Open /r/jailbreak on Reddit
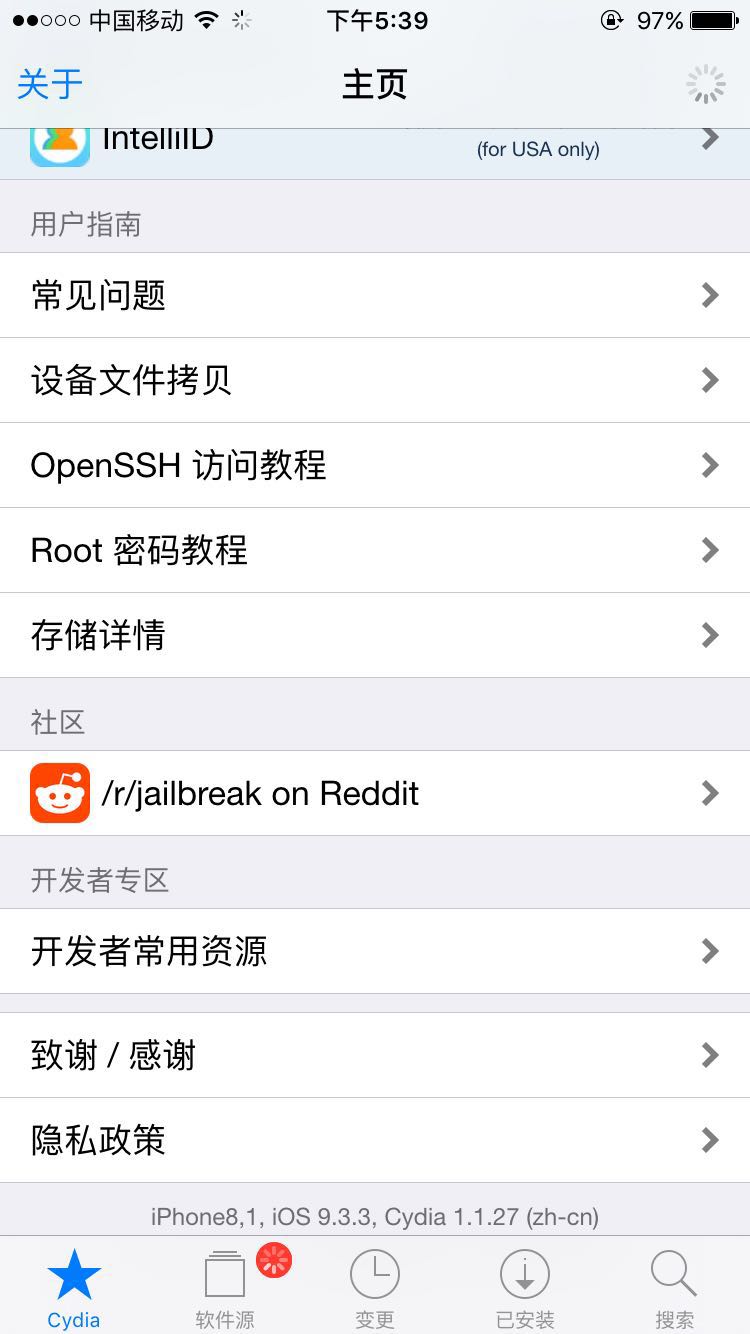Screen dimensions: 750x1334 tap(375, 793)
